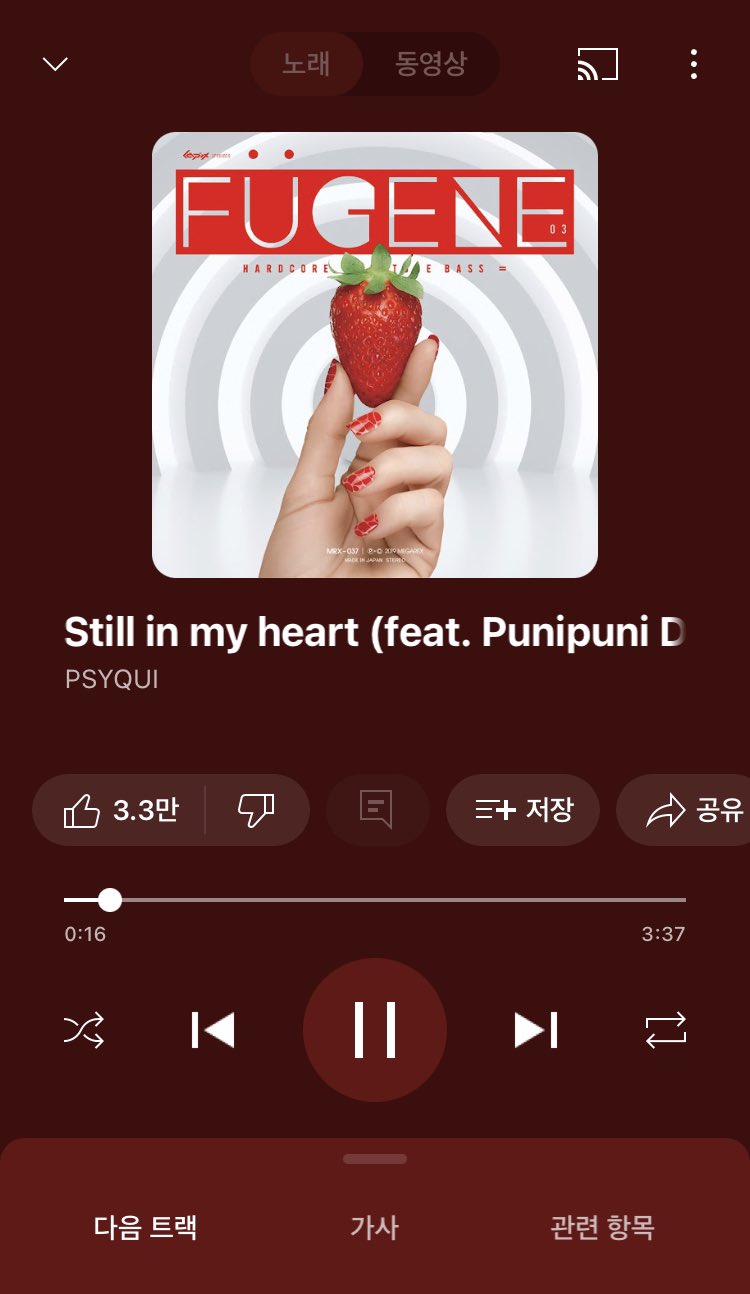Save the song with 저장
750x1294 pixels.
pyautogui.click(x=523, y=810)
